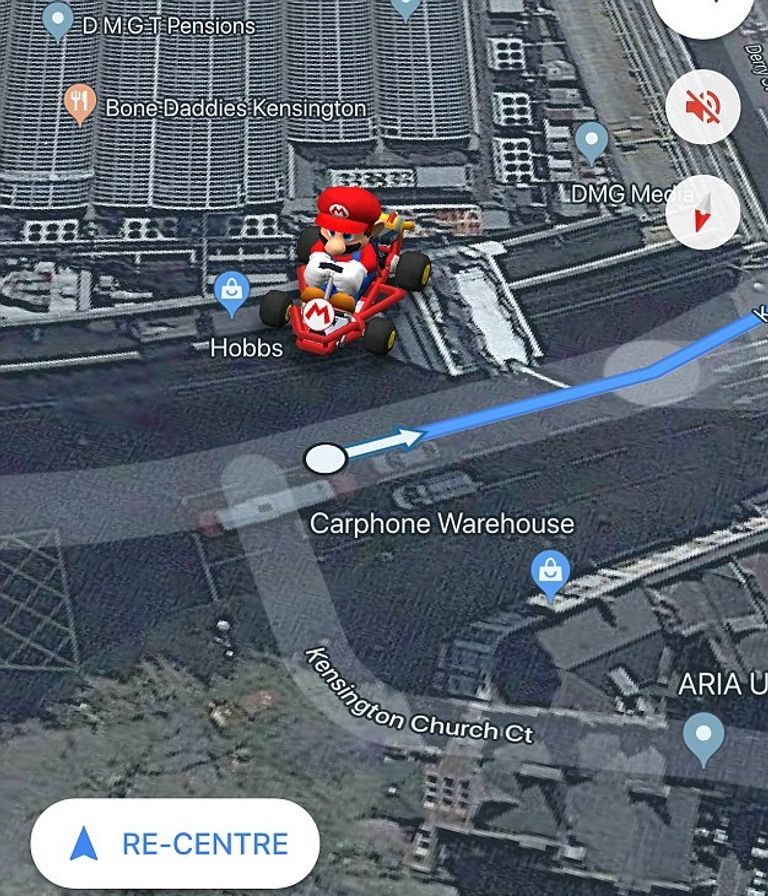
Task: Tap the compass to reorient the map
Action: tap(702, 211)
